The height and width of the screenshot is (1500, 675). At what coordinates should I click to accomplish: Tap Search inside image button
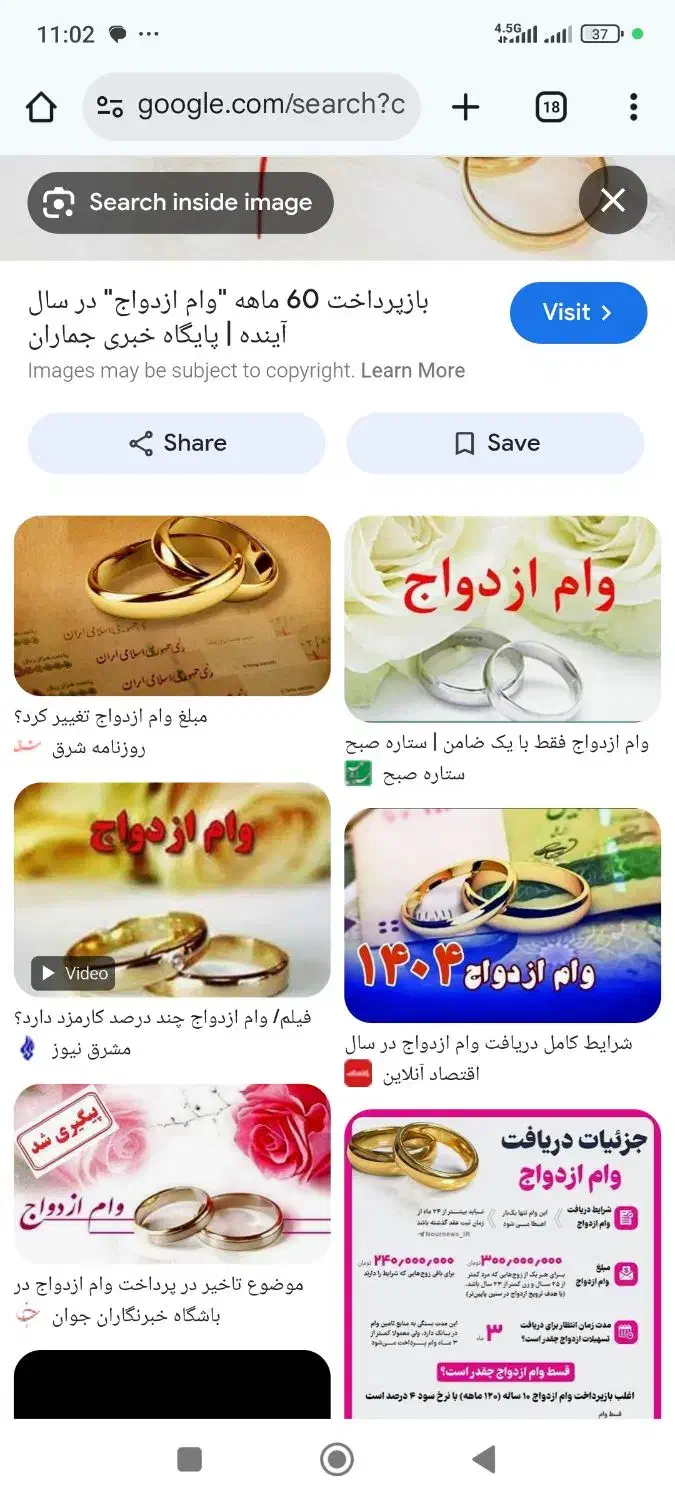tap(180, 203)
